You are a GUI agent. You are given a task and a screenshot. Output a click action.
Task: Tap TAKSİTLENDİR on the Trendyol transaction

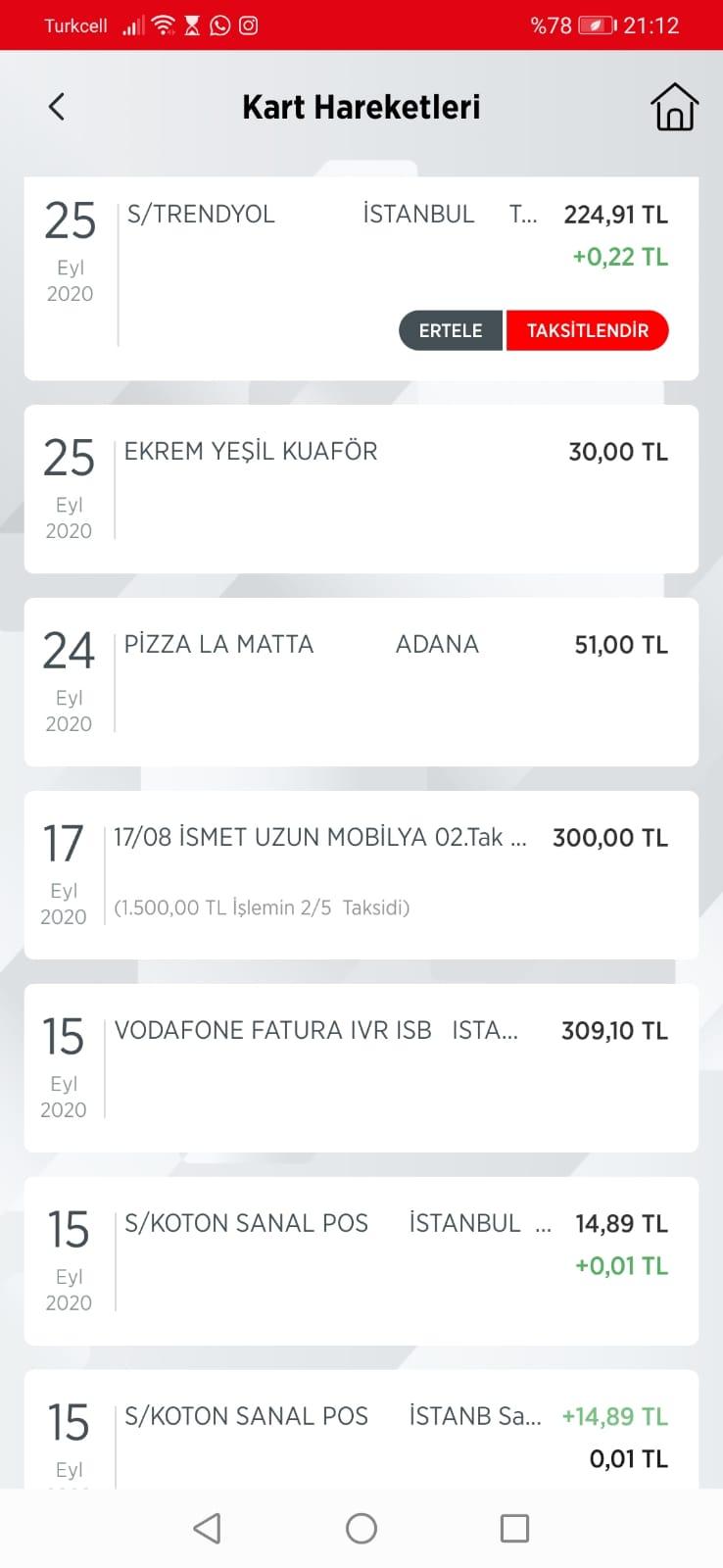pos(588,330)
